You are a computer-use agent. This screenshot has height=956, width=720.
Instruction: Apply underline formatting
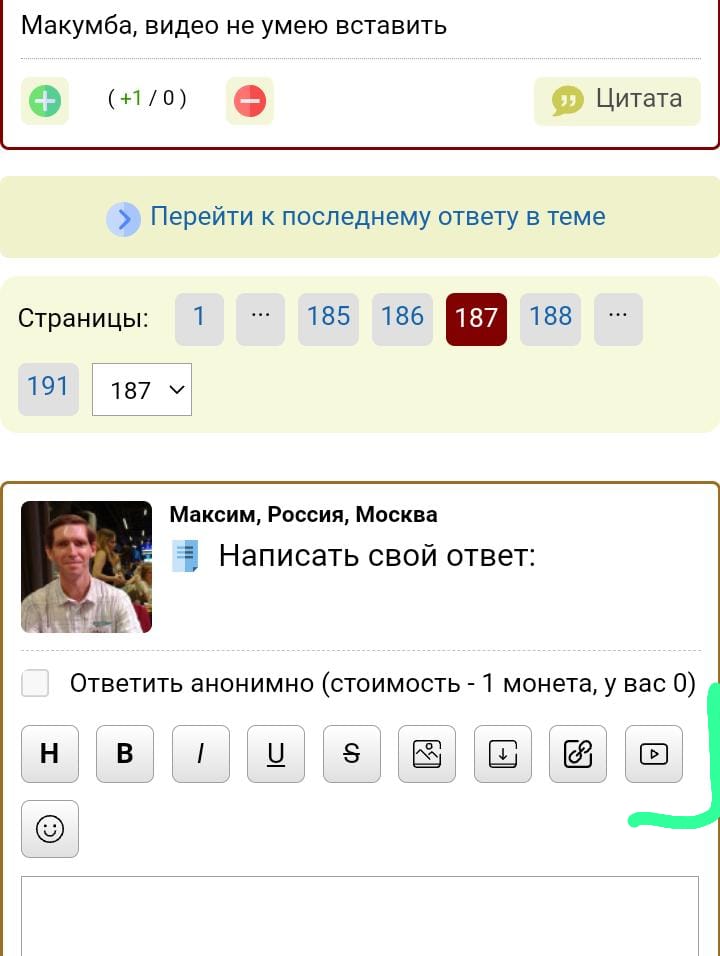(276, 754)
